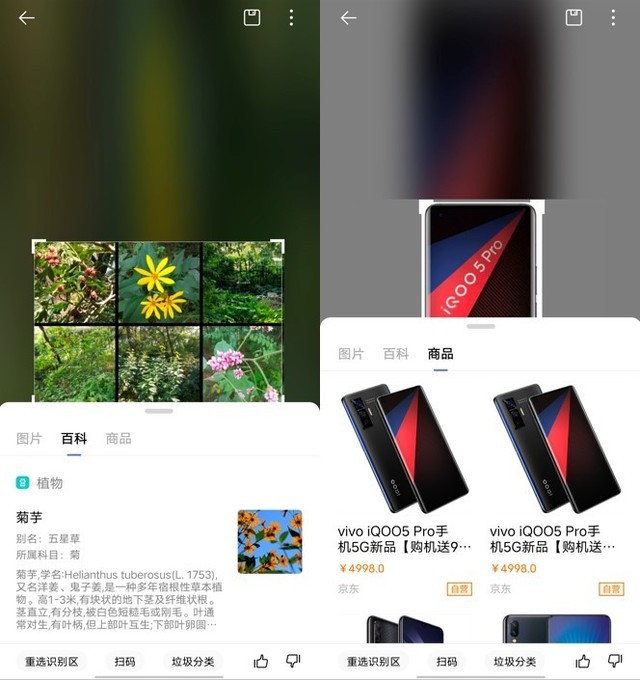Tap 重选识别区 under the iQOO product results

(x=374, y=661)
